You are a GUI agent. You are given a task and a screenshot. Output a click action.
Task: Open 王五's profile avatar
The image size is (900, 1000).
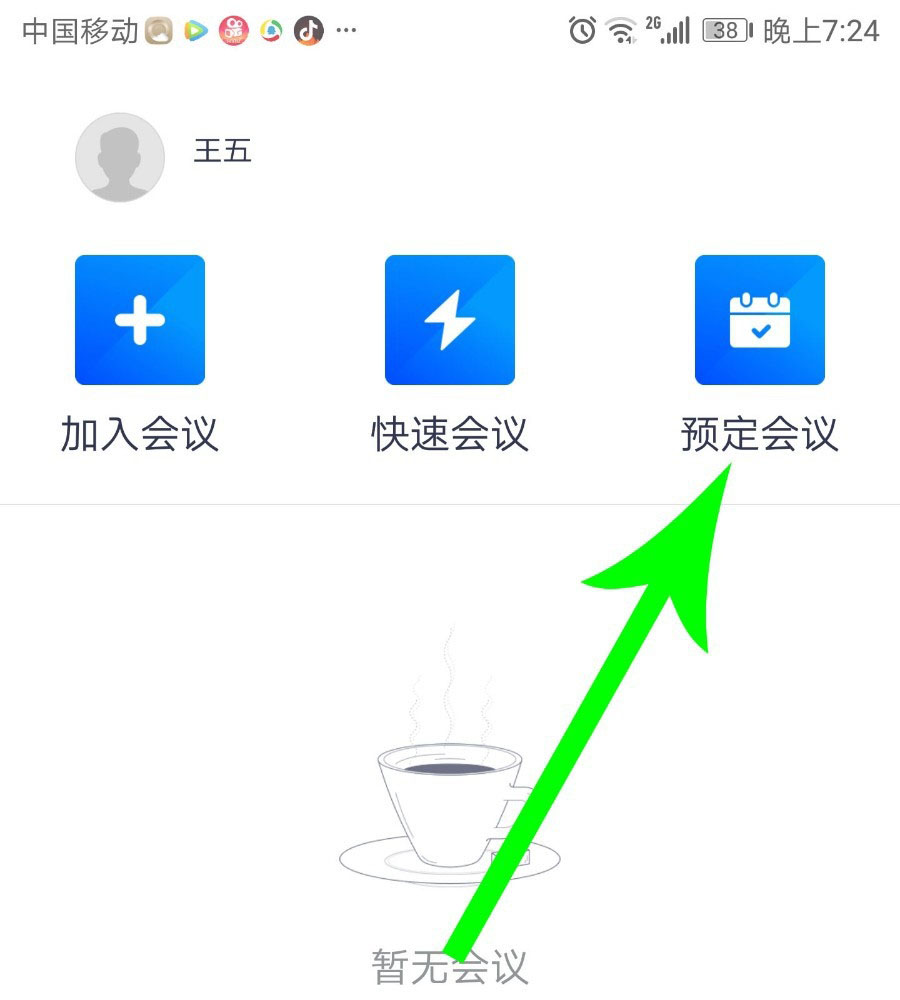(x=120, y=157)
